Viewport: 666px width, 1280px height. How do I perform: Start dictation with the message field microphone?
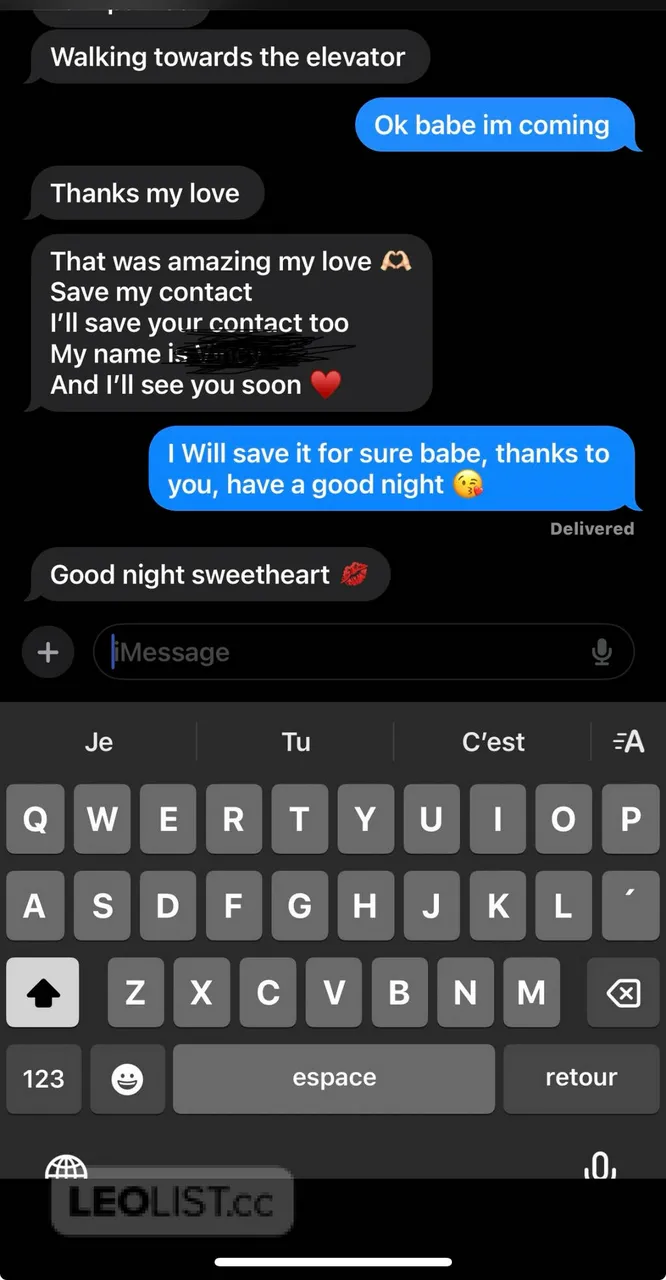(x=601, y=653)
